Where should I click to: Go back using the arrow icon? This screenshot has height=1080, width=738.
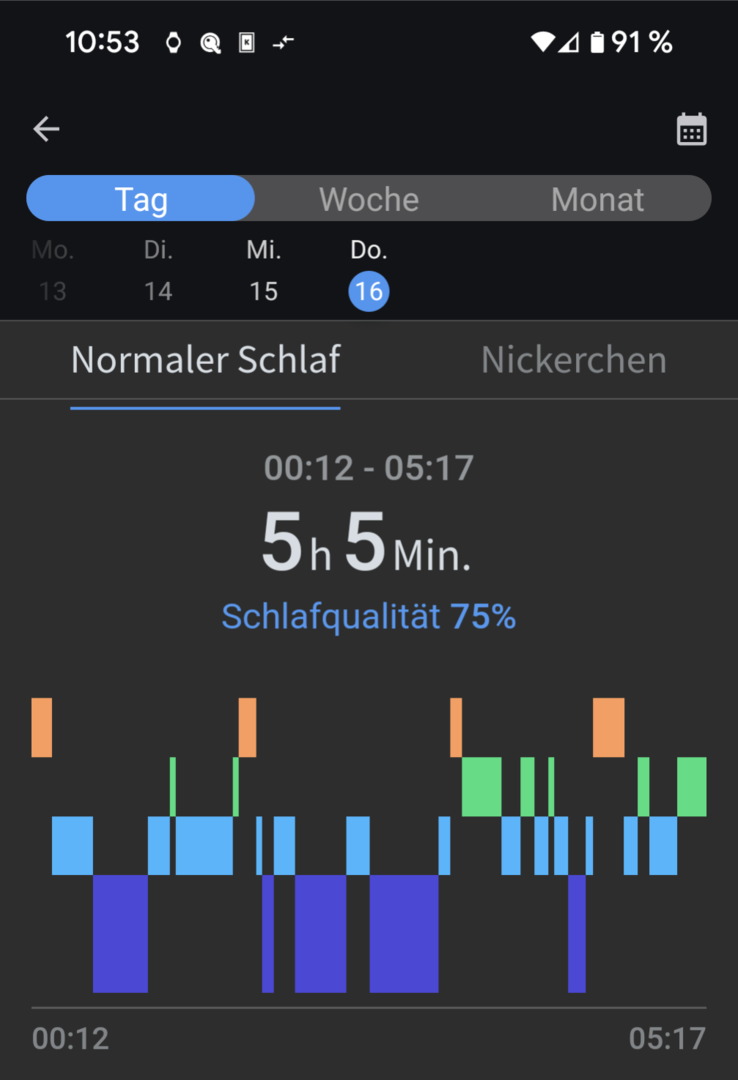click(x=46, y=129)
